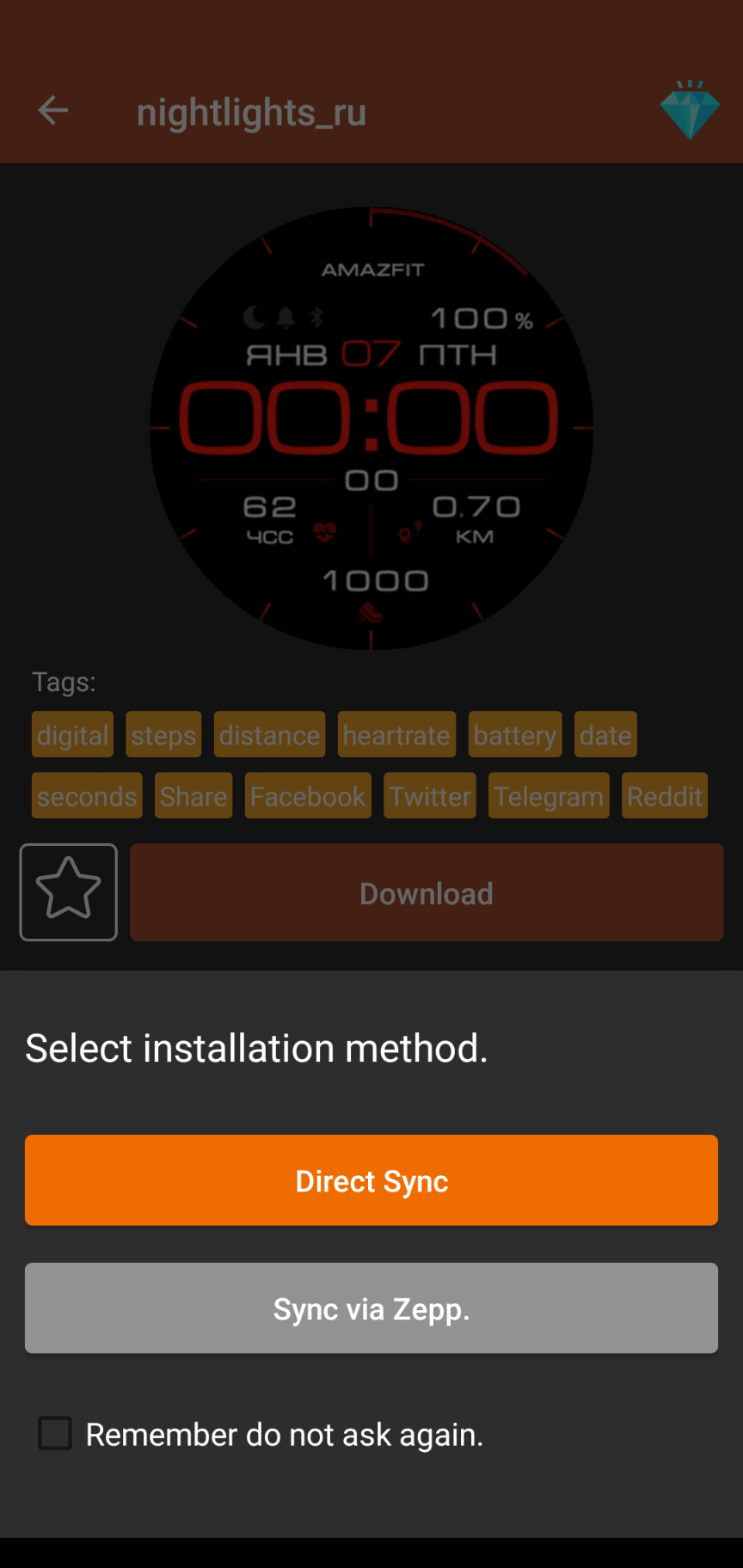Select the battery tag
The image size is (743, 1568).
coord(514,734)
